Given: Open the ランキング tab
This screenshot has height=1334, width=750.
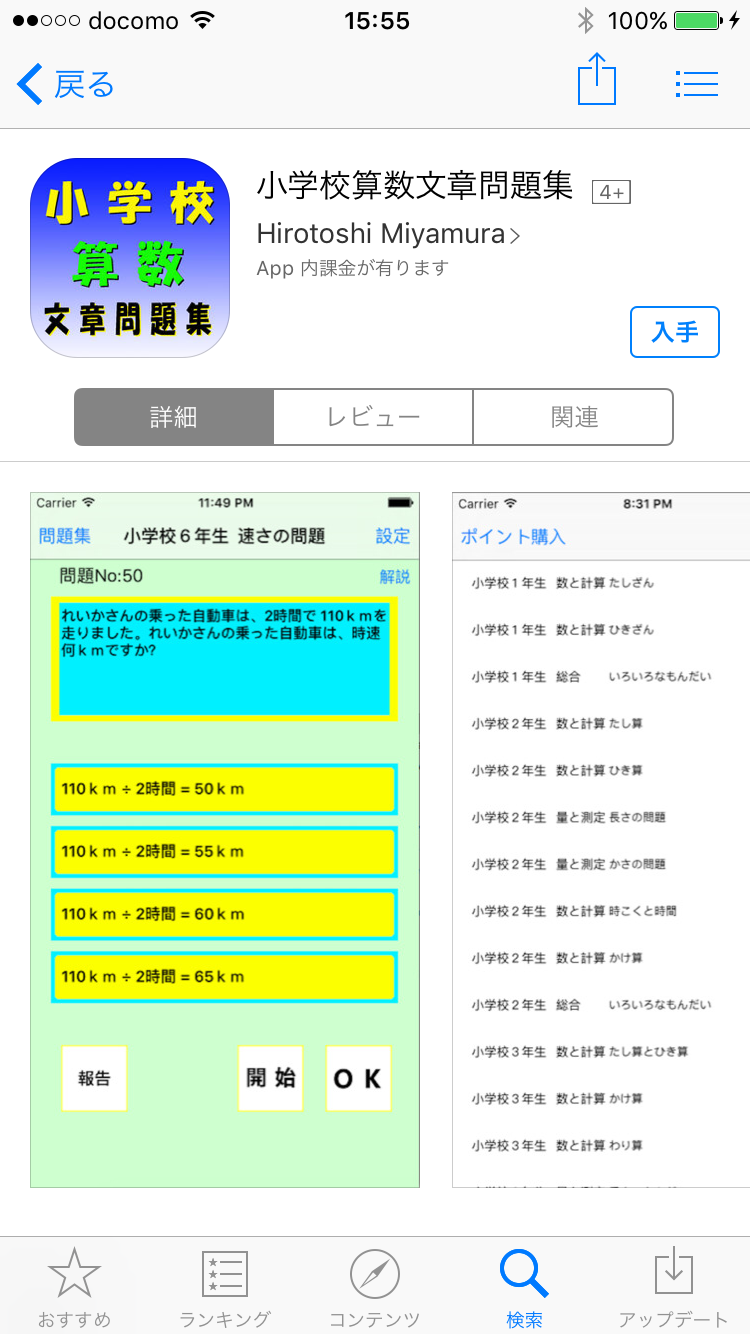Looking at the screenshot, I should (225, 1287).
